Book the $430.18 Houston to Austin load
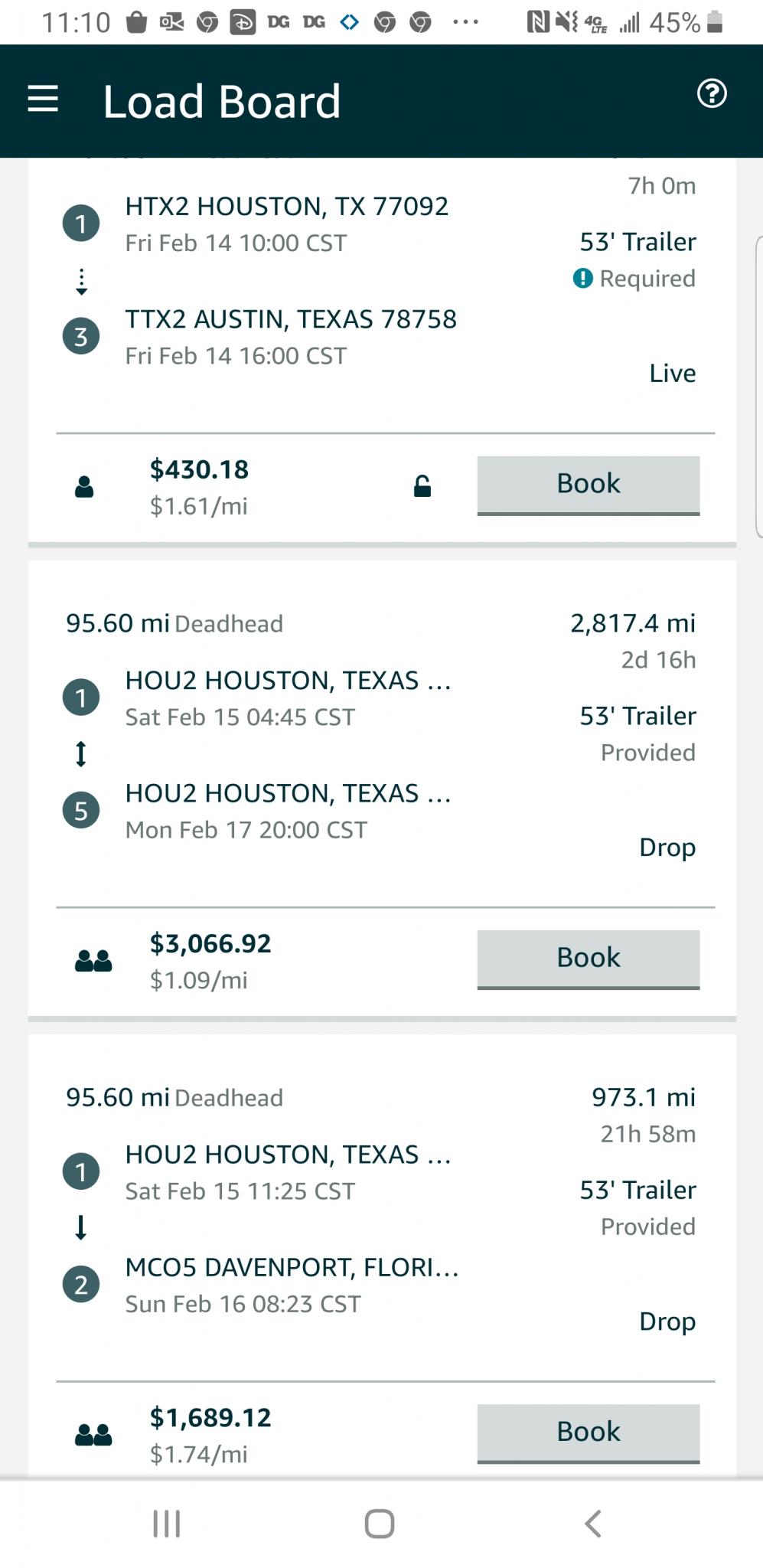 588,485
